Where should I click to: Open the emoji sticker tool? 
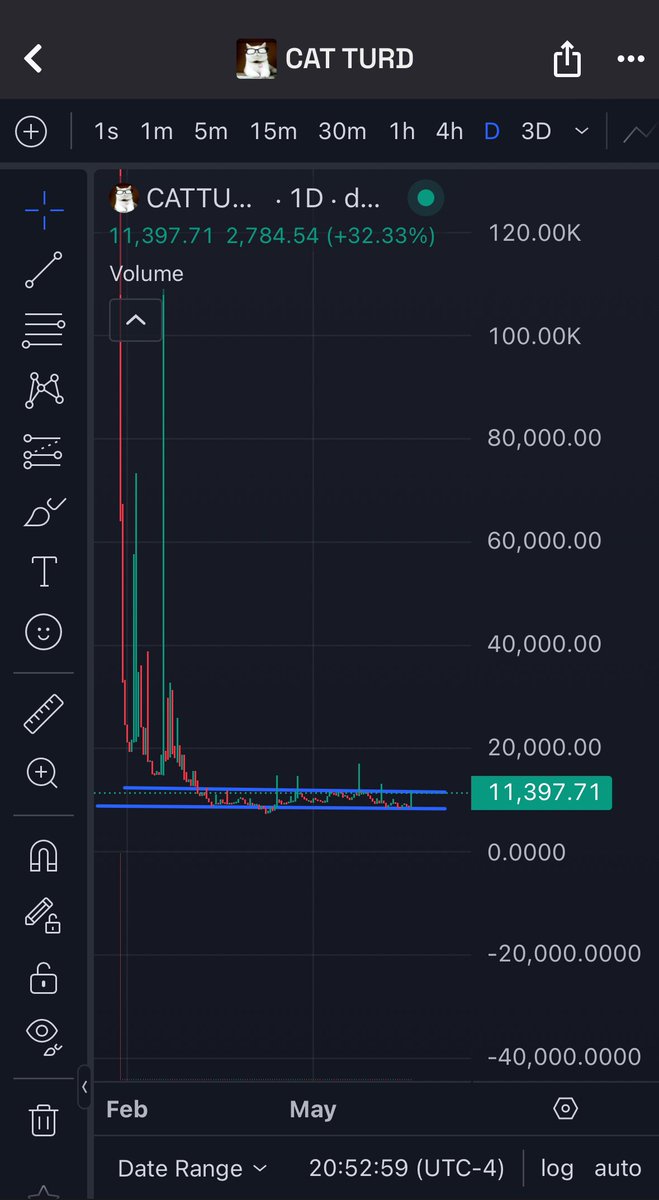click(x=43, y=632)
